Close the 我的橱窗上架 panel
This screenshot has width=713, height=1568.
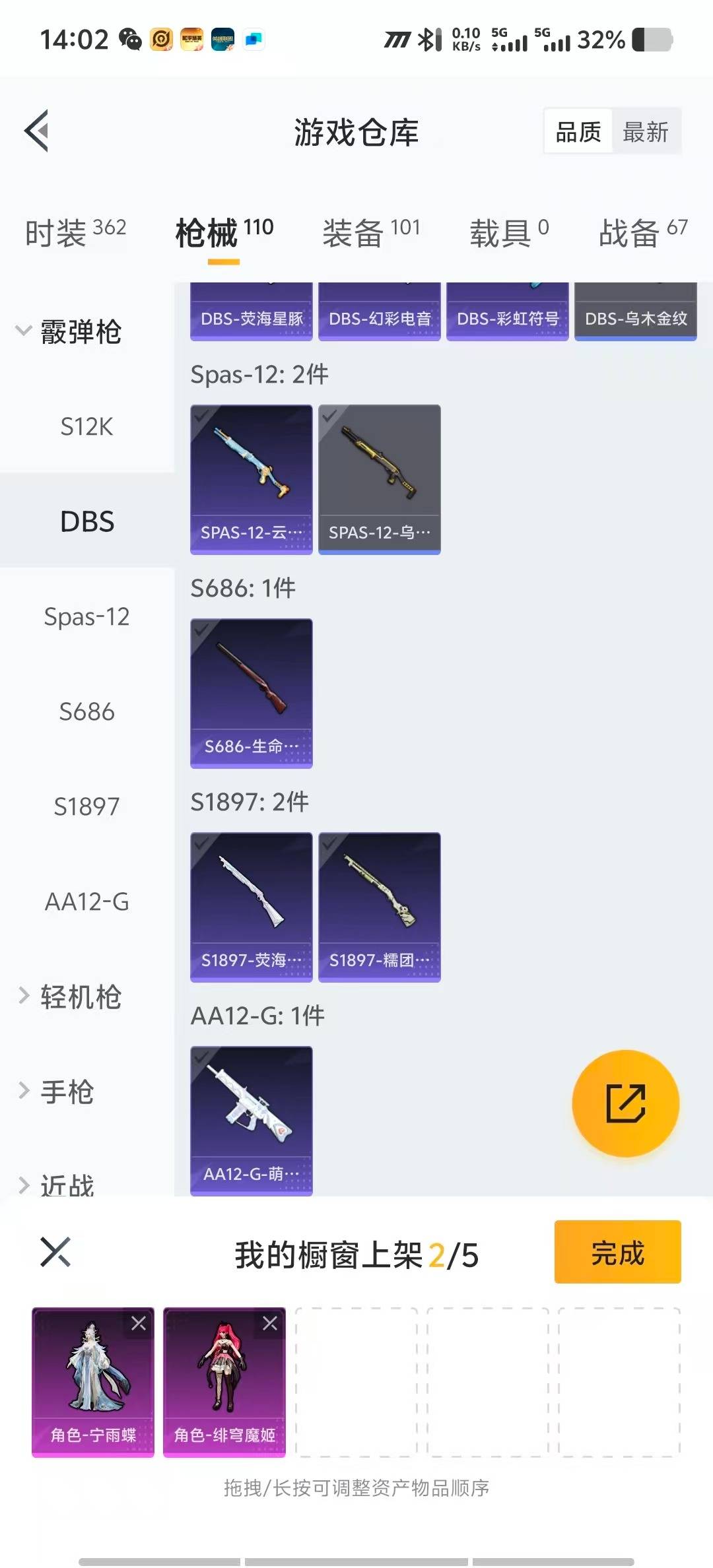pos(55,1252)
